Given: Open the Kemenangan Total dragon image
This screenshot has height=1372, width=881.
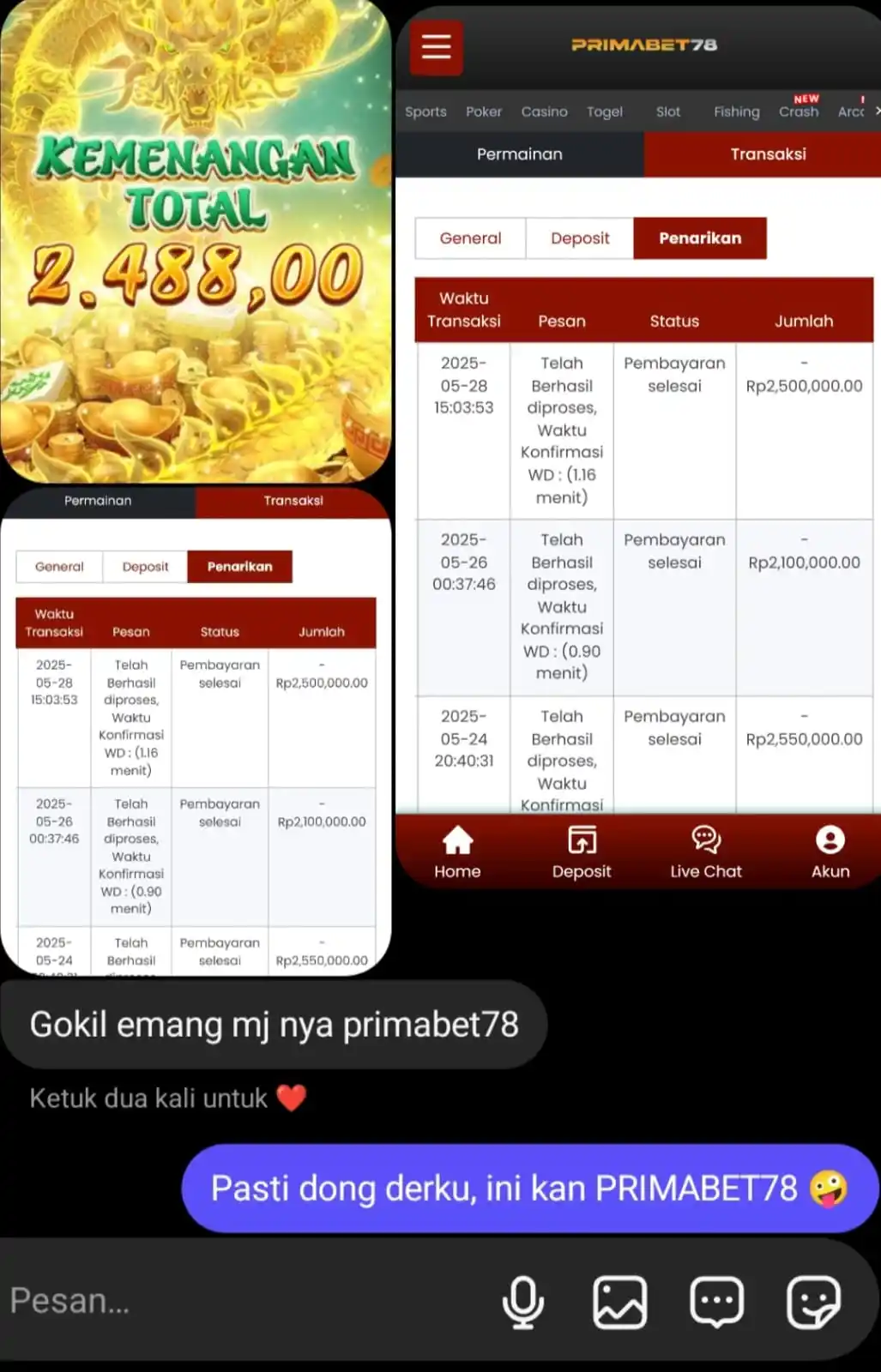Looking at the screenshot, I should click(196, 240).
